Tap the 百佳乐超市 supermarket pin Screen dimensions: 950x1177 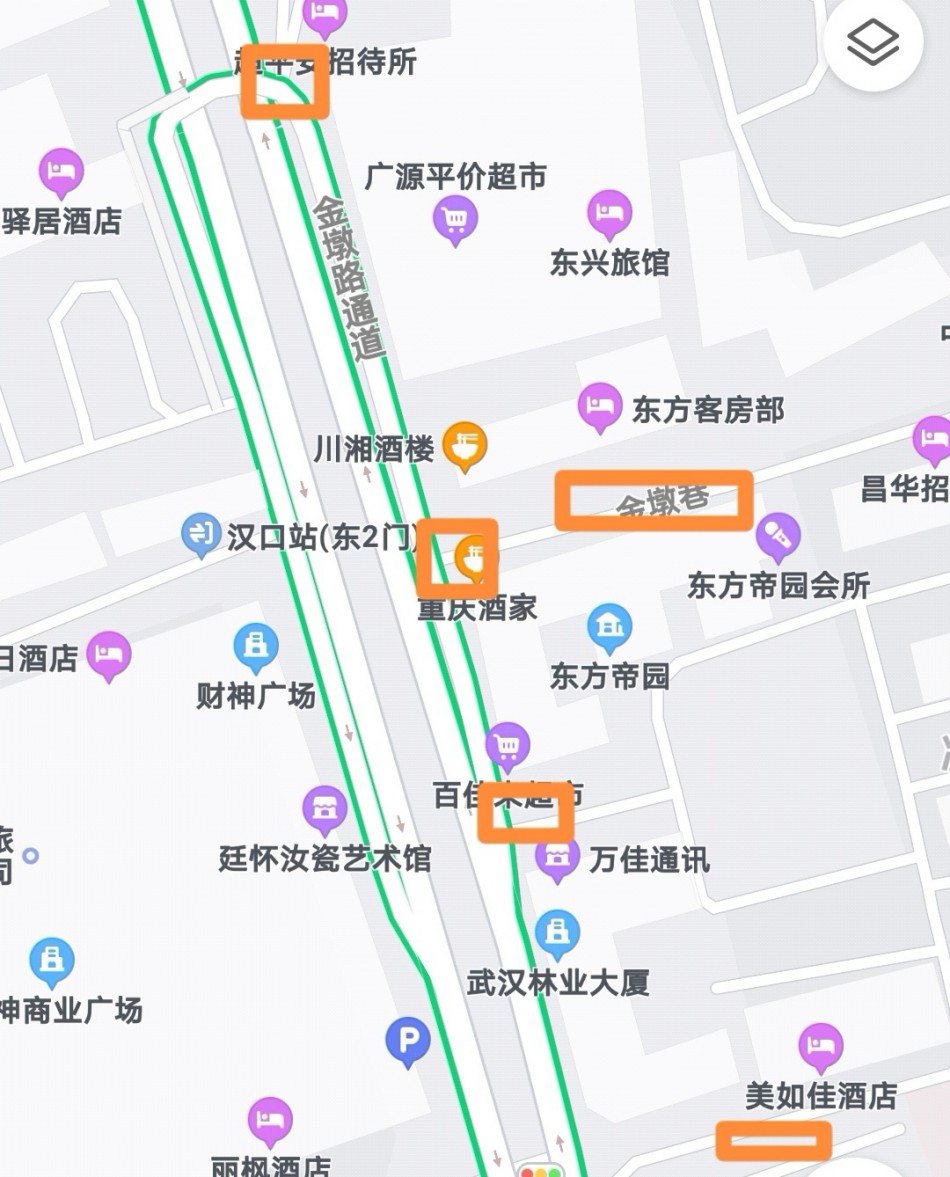(507, 745)
